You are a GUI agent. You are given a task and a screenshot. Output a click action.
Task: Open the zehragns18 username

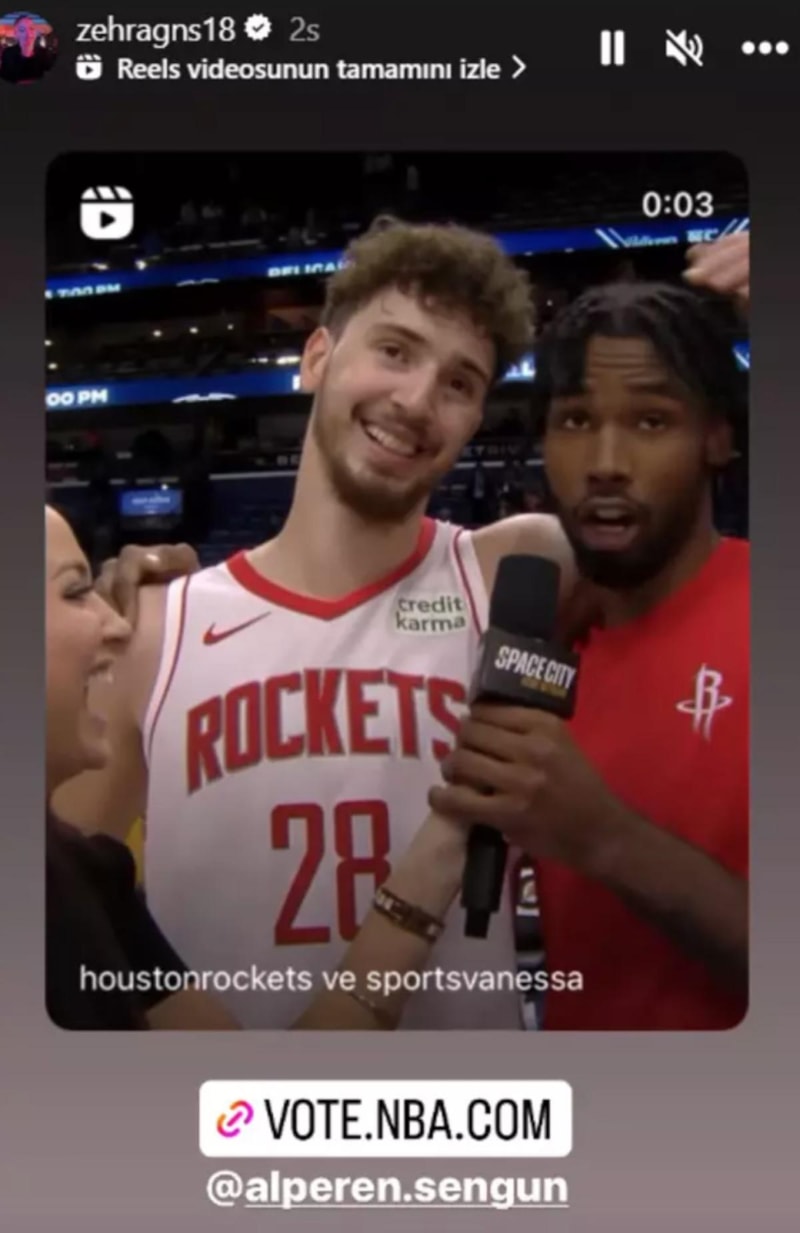click(x=155, y=30)
